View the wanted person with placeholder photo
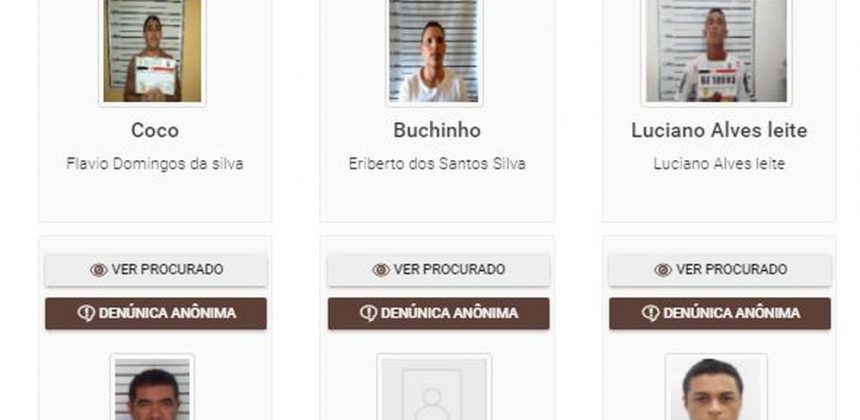860x420 pixels. pos(438,269)
